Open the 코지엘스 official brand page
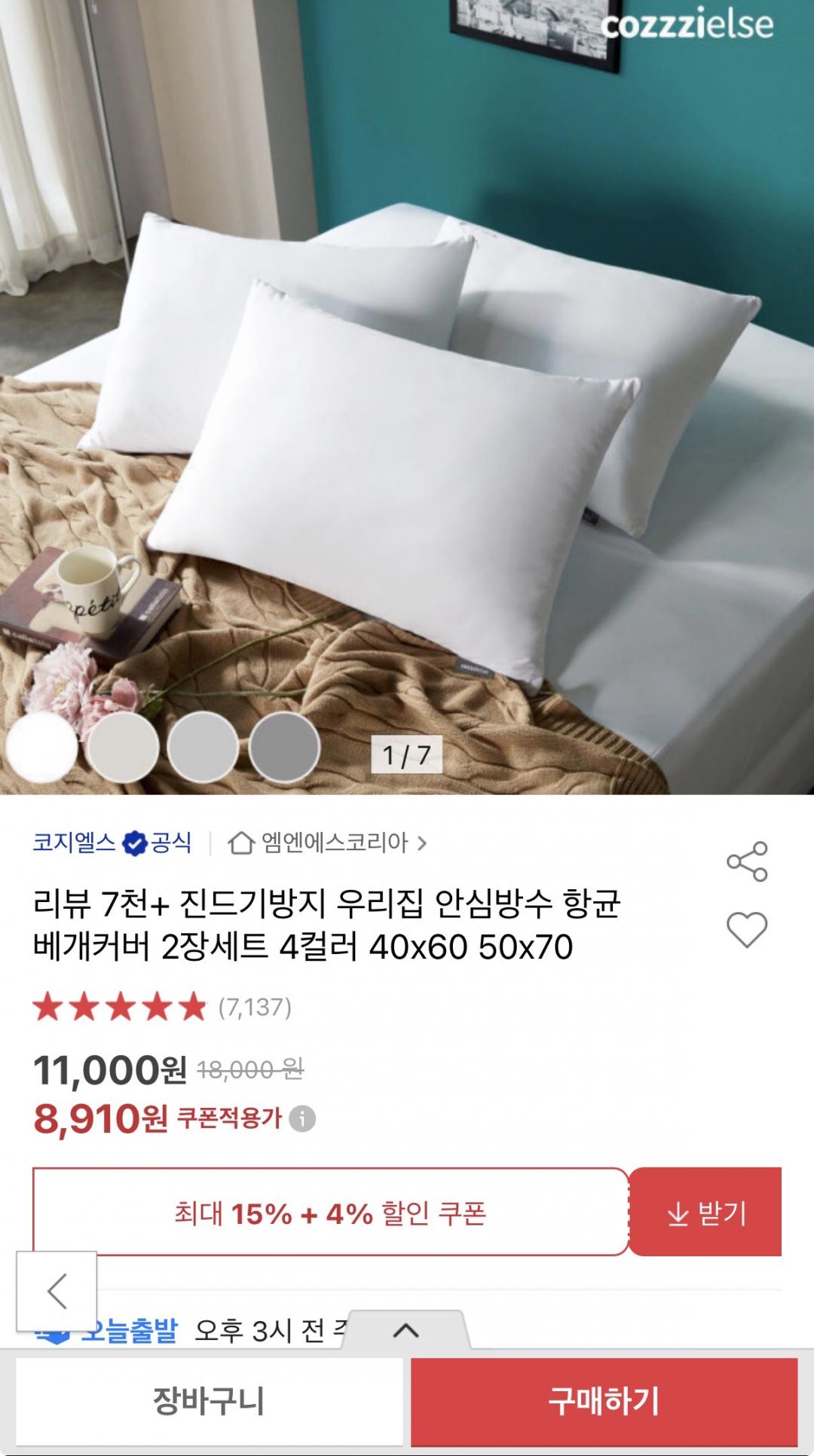The image size is (814, 1456). tap(112, 842)
